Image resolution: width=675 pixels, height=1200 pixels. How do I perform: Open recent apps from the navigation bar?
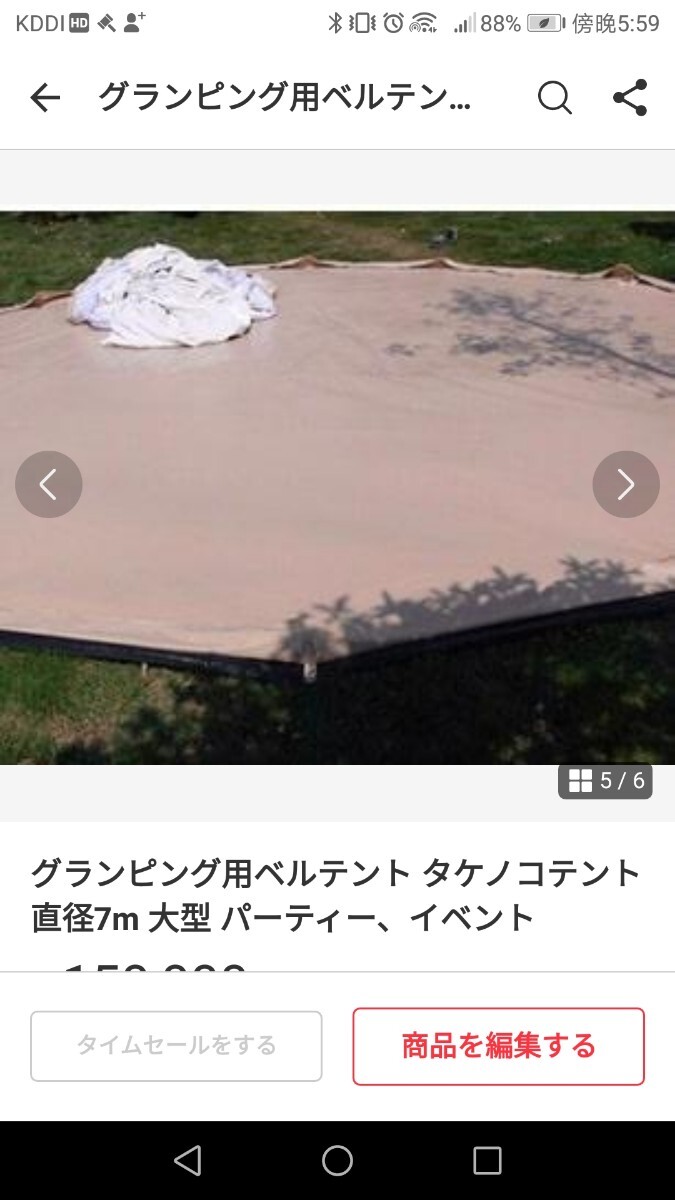coord(487,1160)
